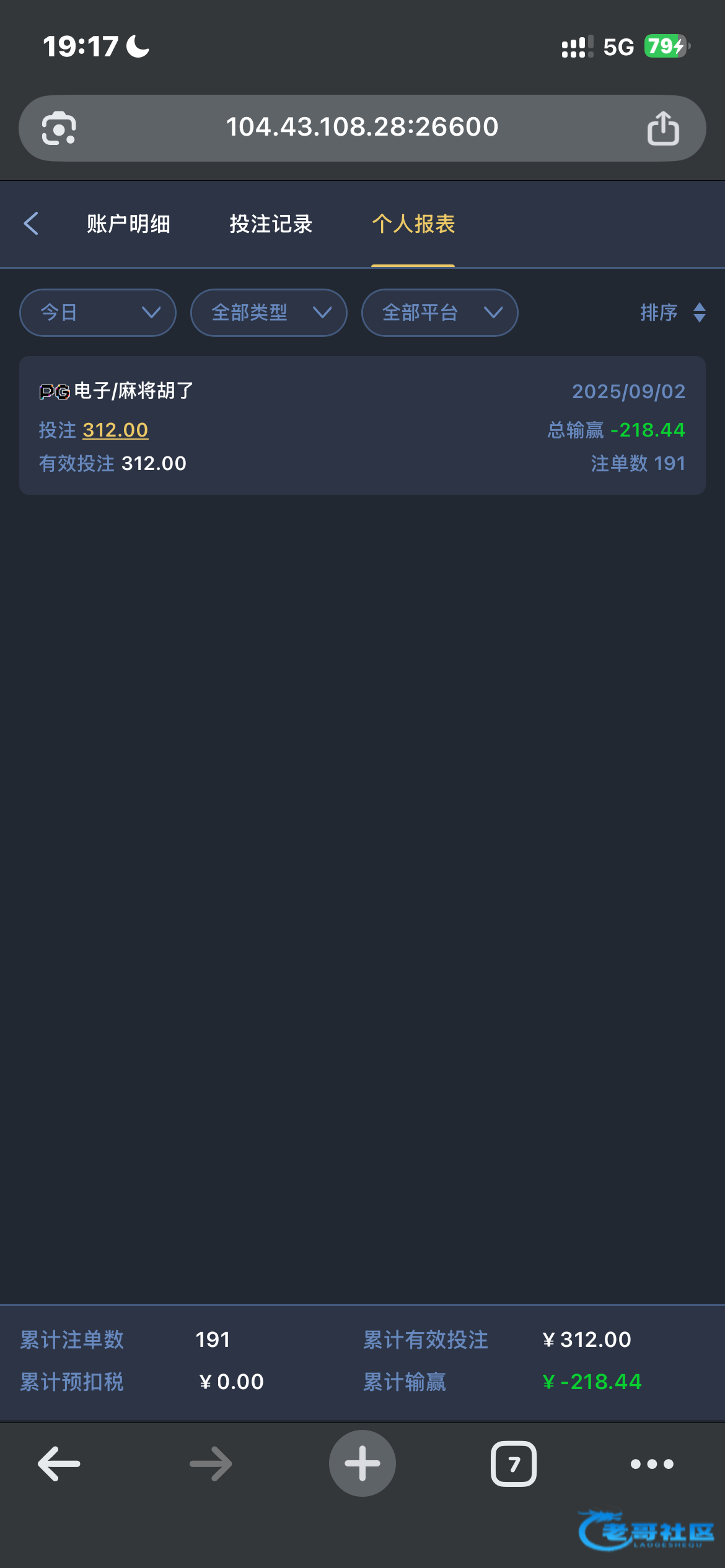This screenshot has height=1568, width=725.
Task: Open a new browser tab with plus
Action: point(362,1463)
